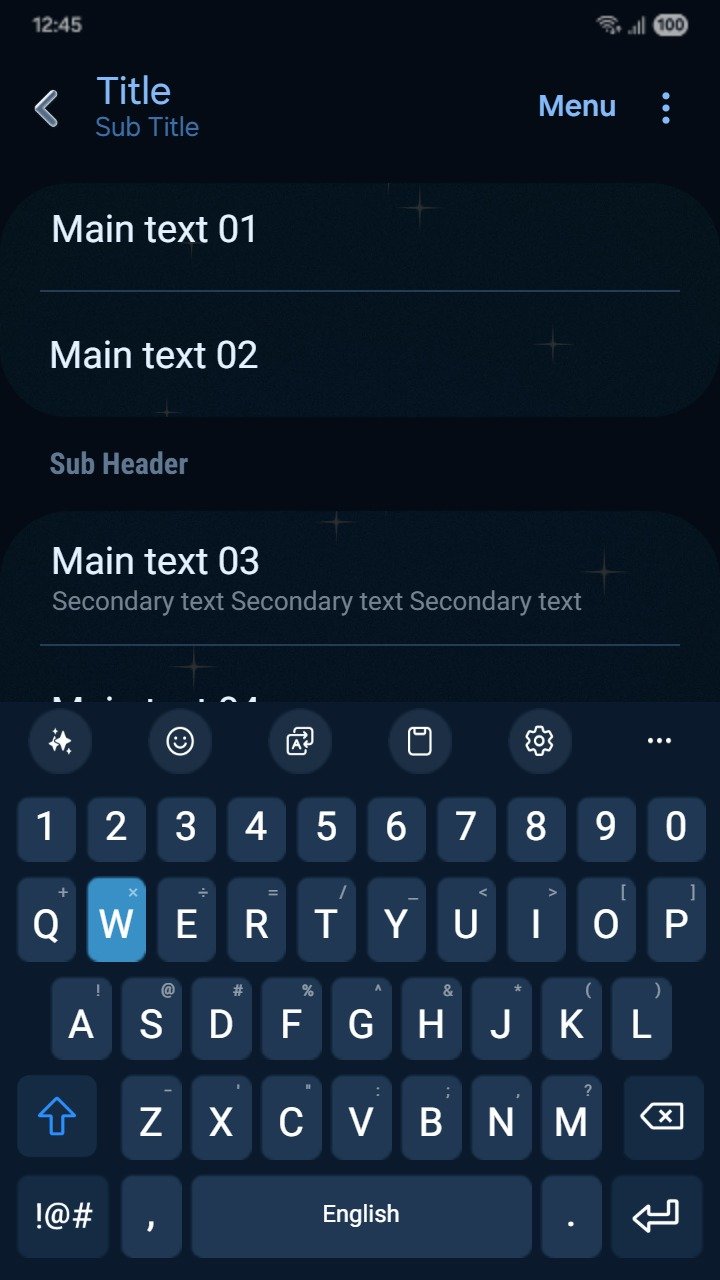The image size is (720, 1280).
Task: Go back using the back arrow
Action: 46,108
